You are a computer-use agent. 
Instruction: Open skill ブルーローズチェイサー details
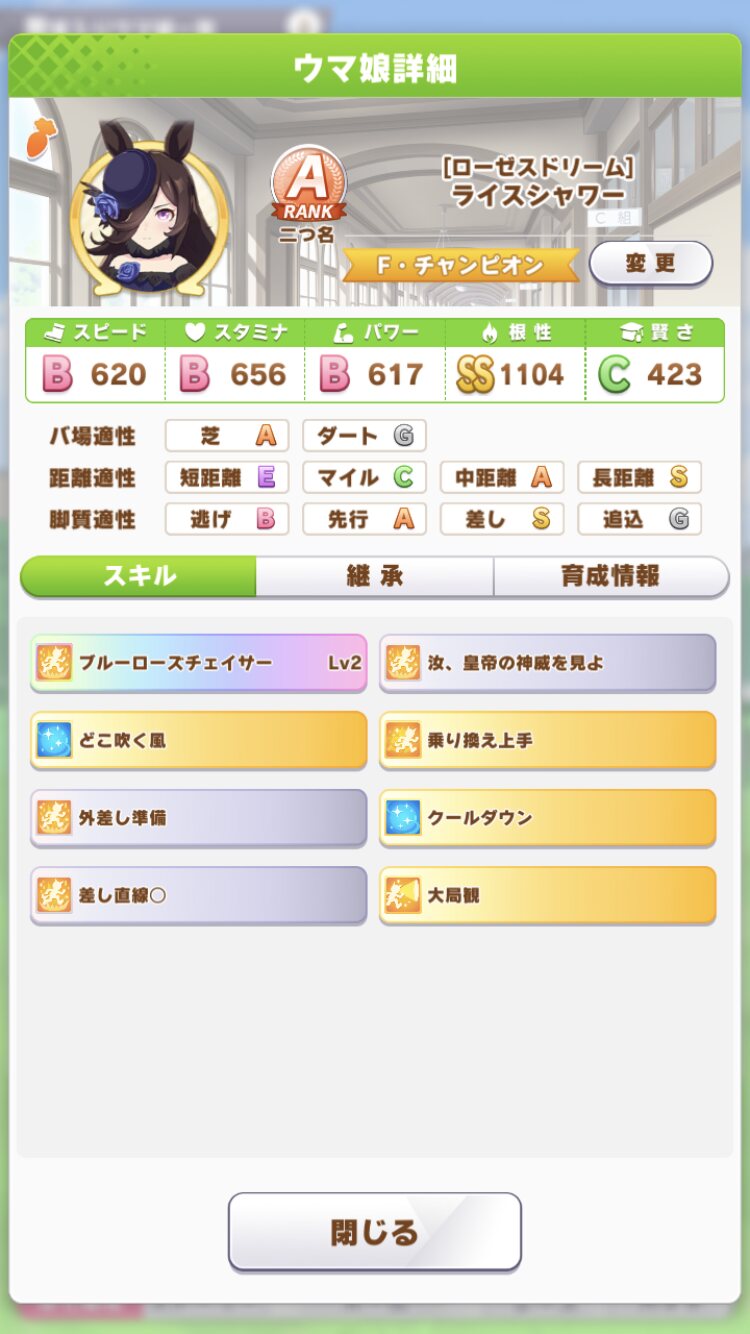199,662
